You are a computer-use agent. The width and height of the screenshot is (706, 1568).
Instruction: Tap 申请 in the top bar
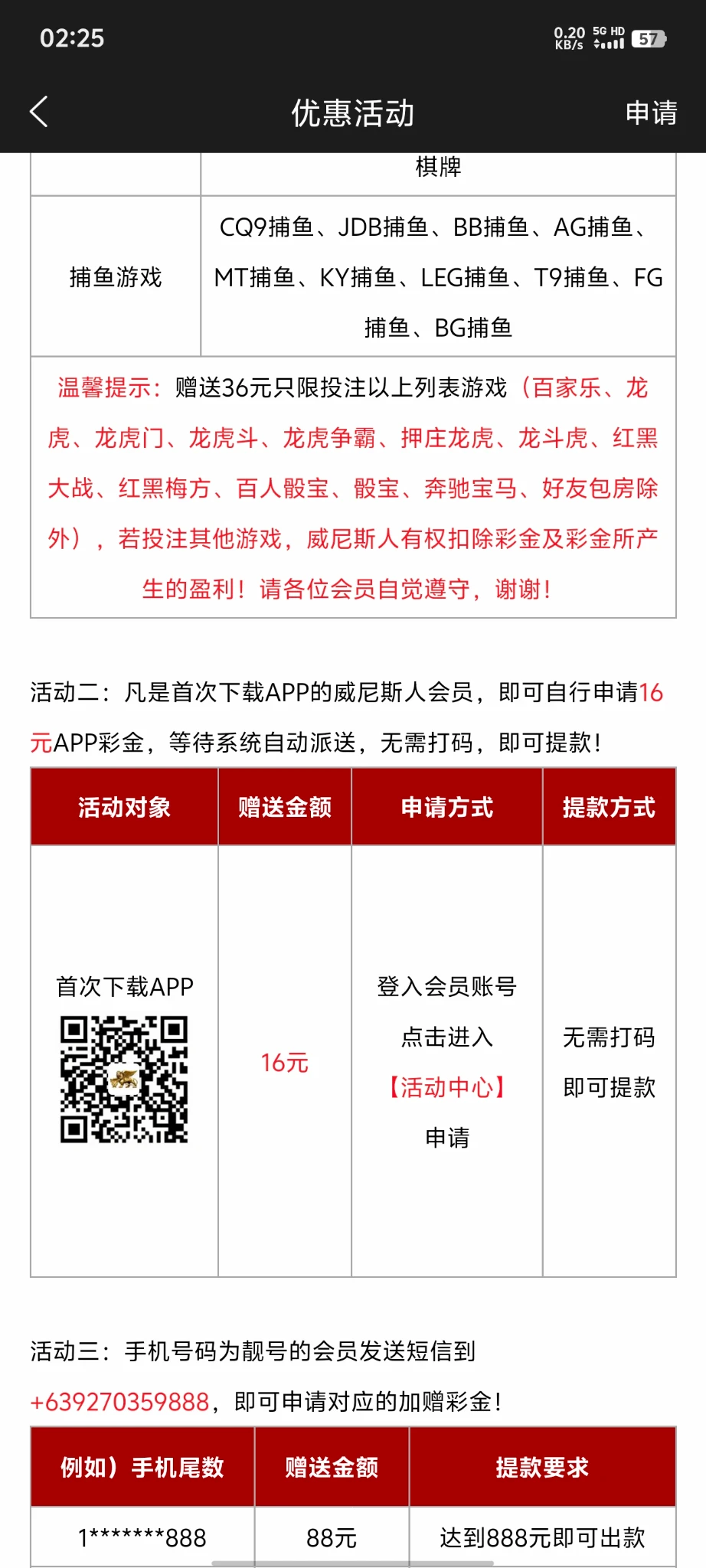point(650,113)
